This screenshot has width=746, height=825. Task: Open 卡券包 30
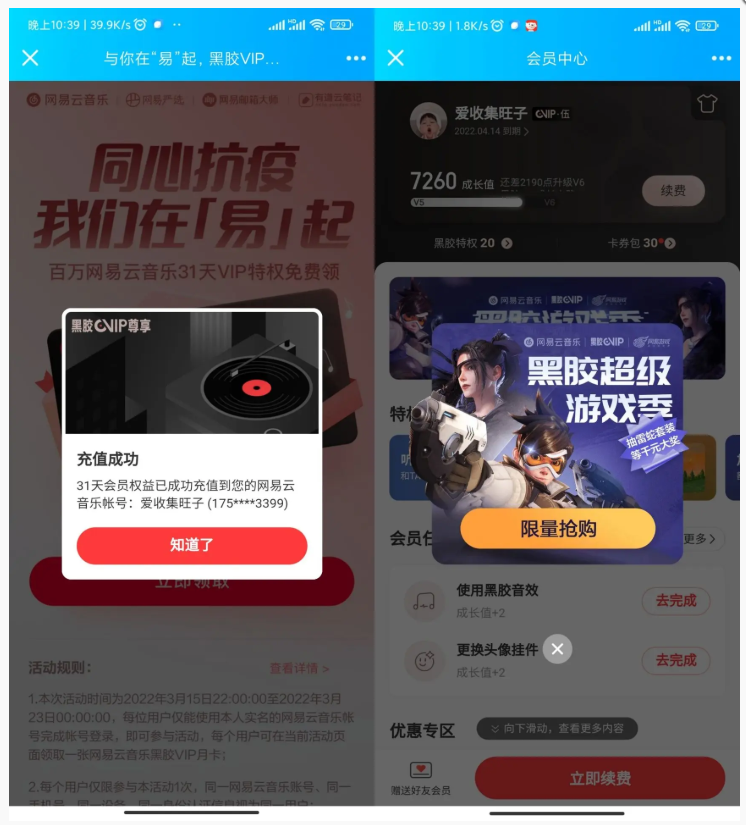pyautogui.click(x=642, y=243)
